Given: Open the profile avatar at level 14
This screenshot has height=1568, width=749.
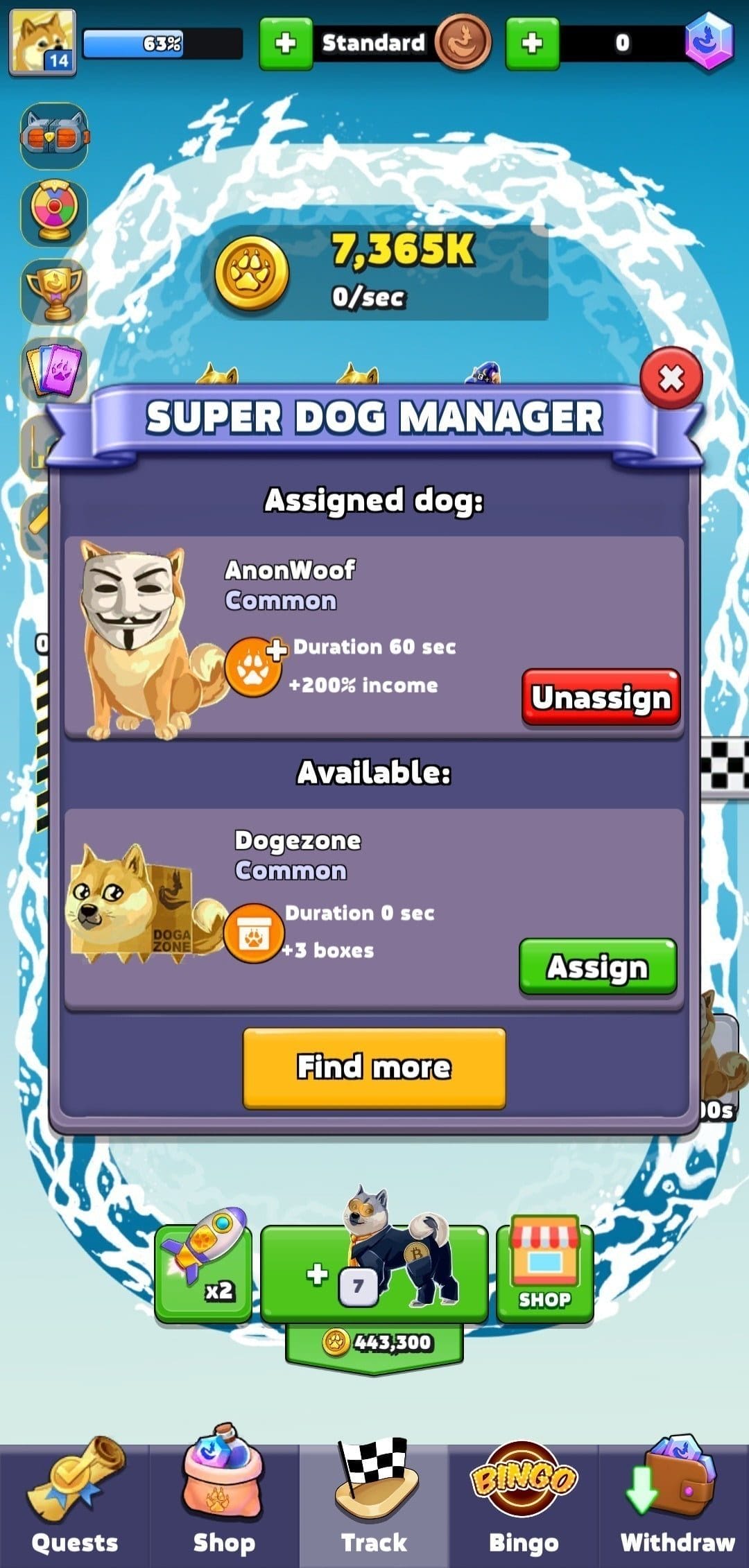Looking at the screenshot, I should click(x=42, y=42).
